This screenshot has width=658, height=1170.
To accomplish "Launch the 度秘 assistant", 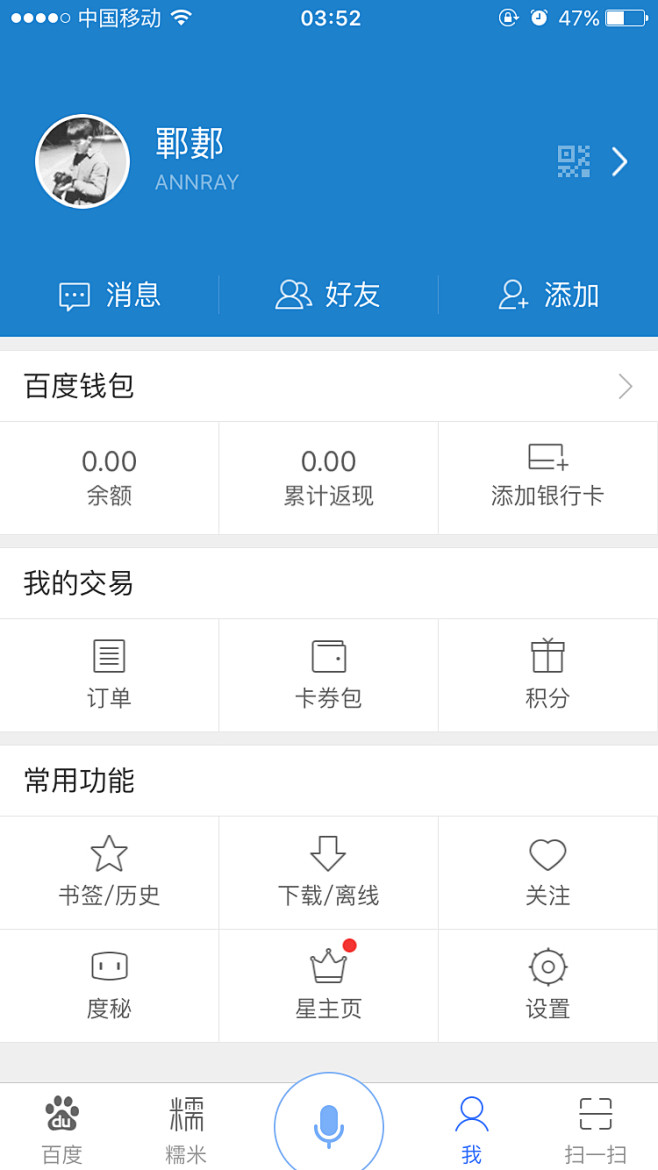I will (x=109, y=985).
